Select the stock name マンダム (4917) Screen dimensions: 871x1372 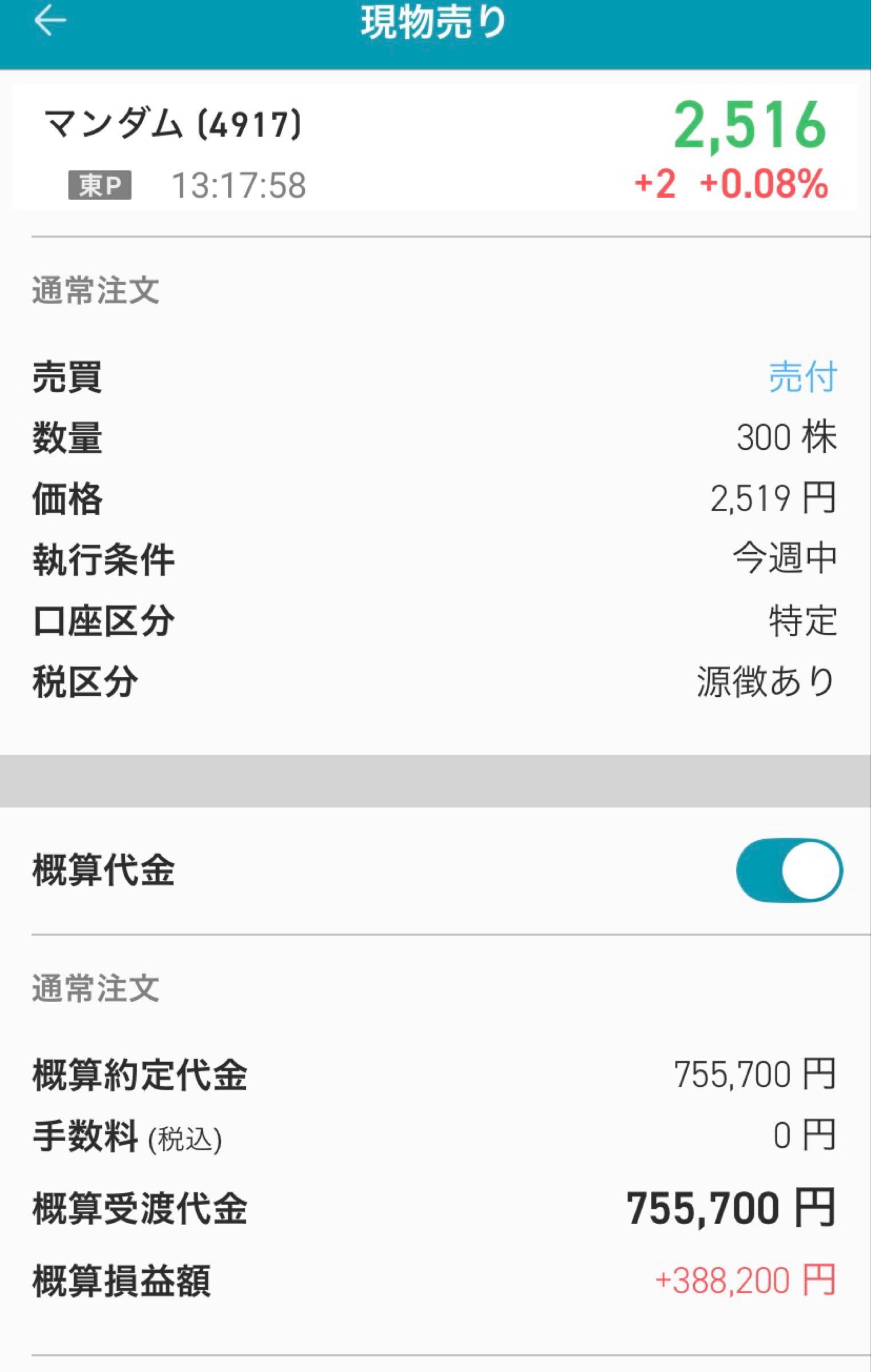coord(172,123)
